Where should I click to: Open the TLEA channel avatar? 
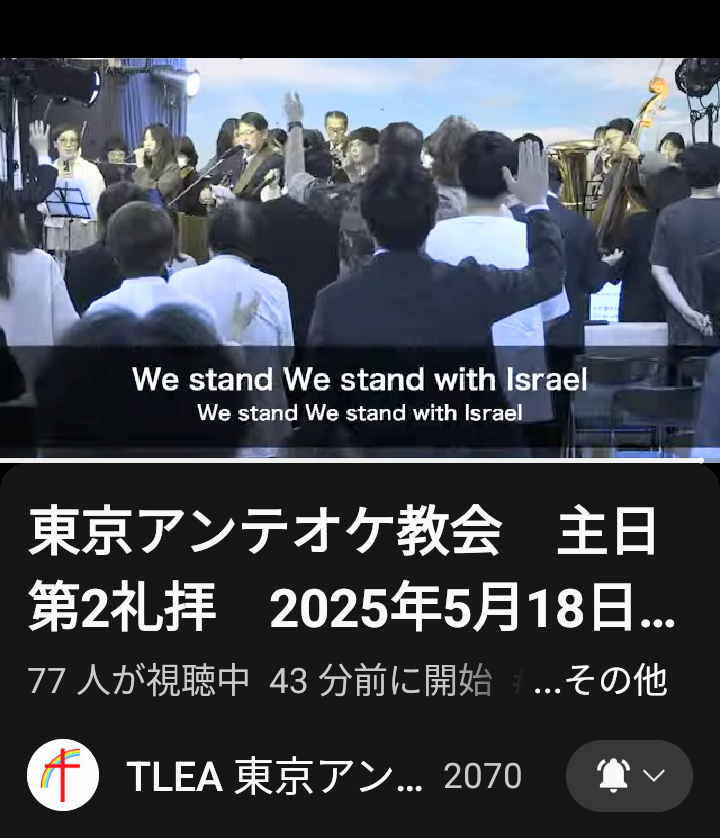(x=63, y=775)
